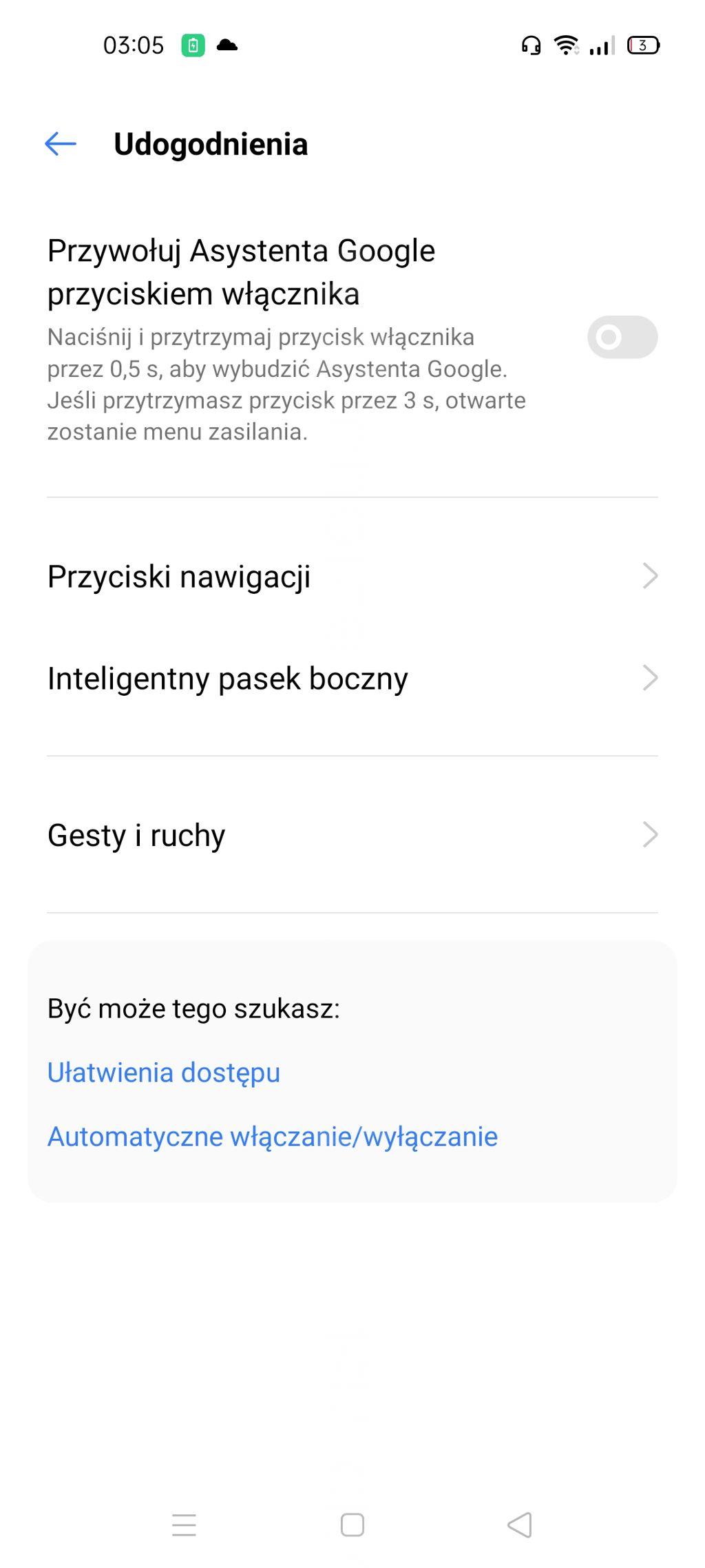705x1568 pixels.
Task: Go back from Udogodnienia screen
Action: (61, 144)
